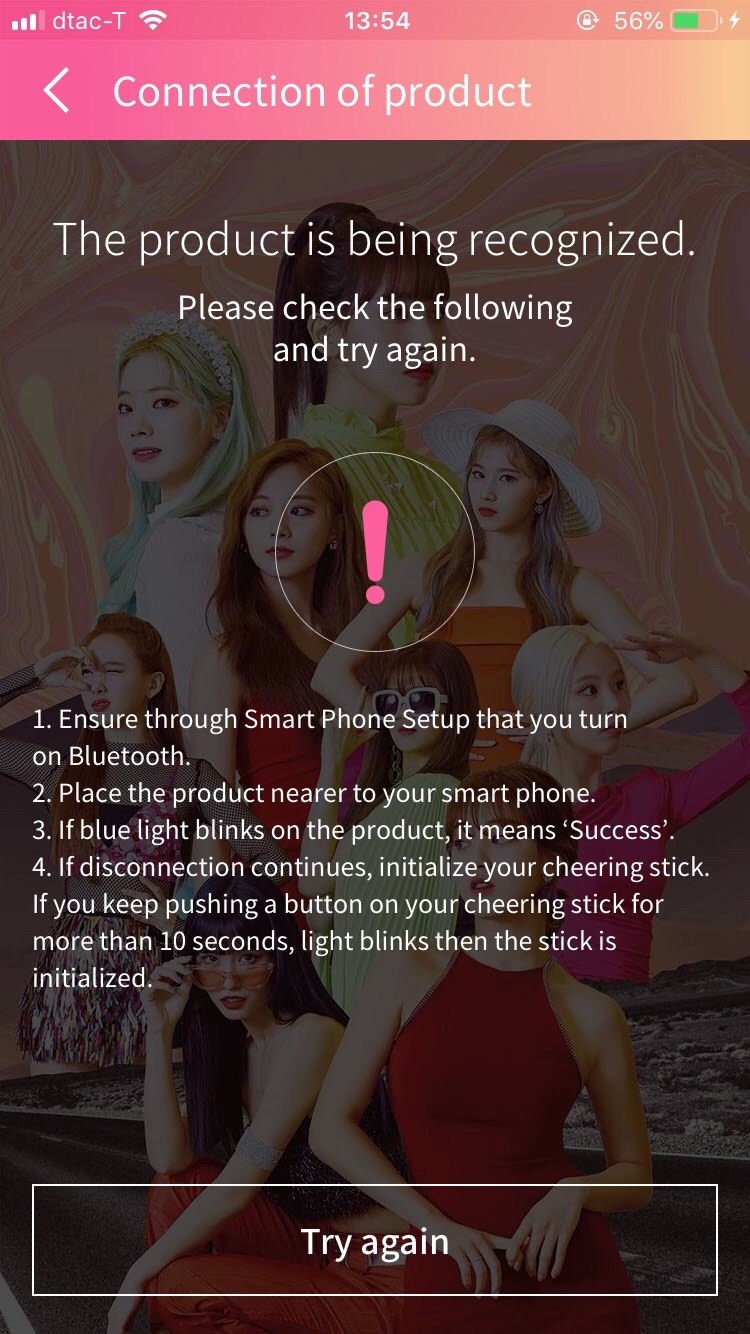Viewport: 750px width, 1334px height.
Task: Go back from Connection of product
Action: click(x=56, y=91)
